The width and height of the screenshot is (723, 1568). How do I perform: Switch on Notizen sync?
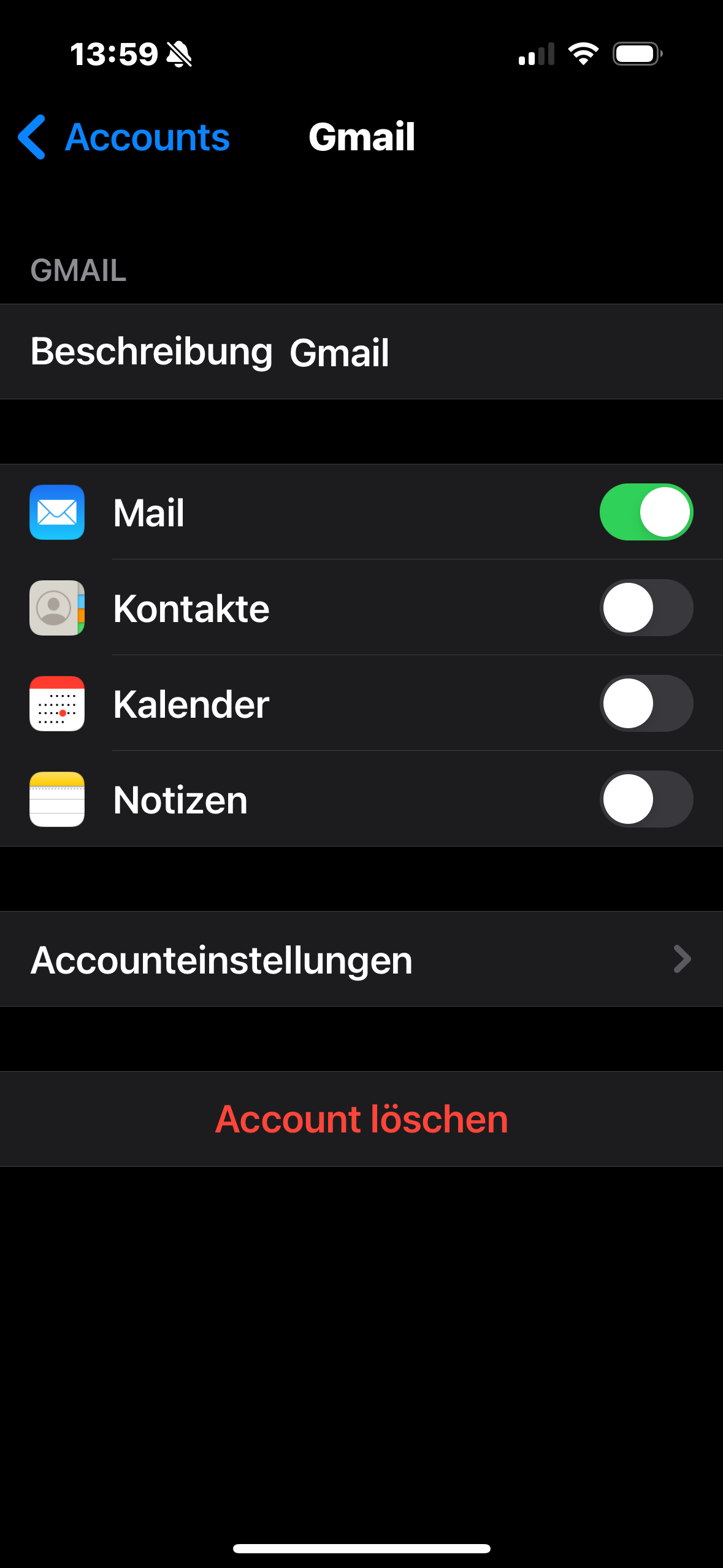pos(646,799)
